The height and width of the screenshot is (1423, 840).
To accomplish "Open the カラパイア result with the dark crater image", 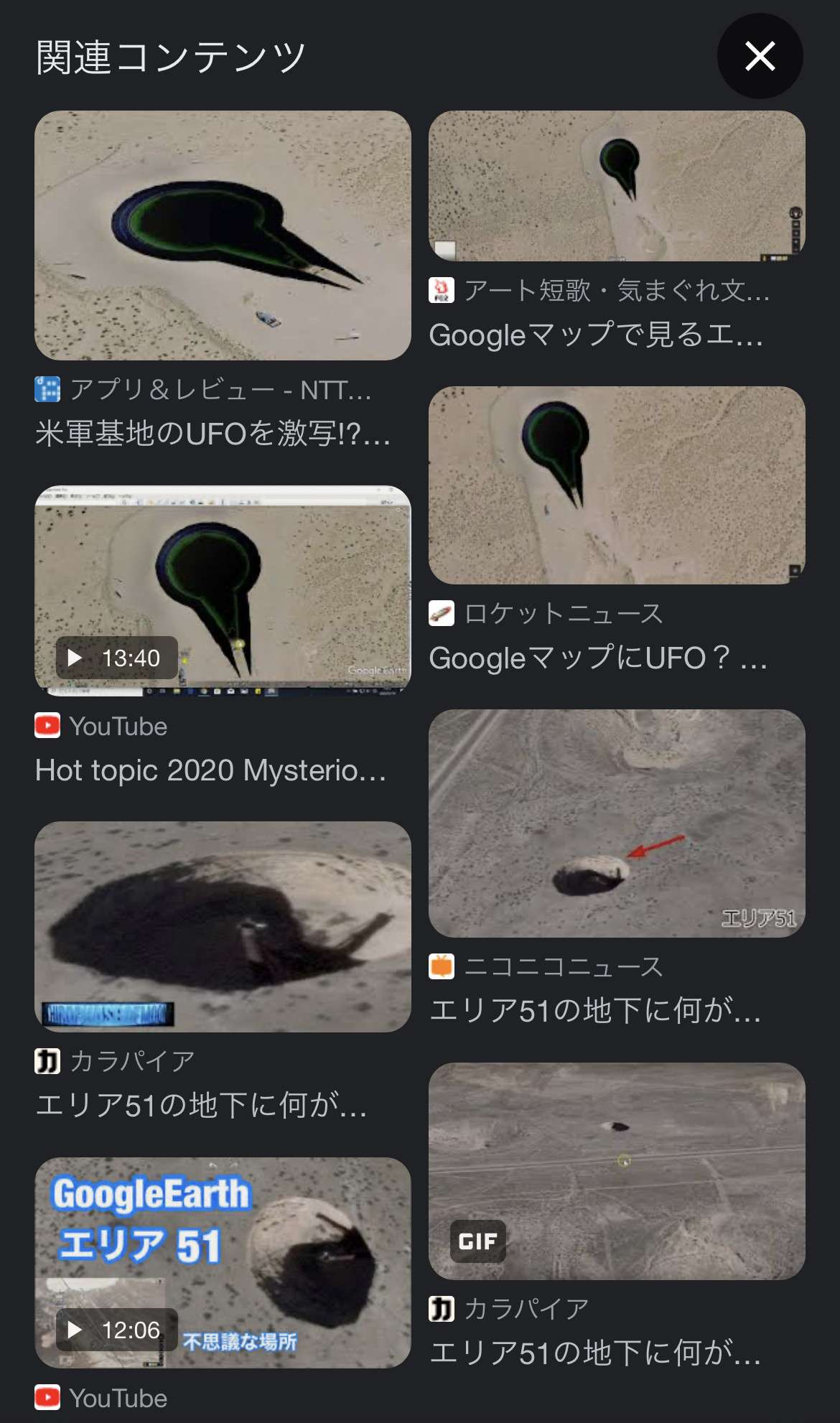I will [223, 926].
